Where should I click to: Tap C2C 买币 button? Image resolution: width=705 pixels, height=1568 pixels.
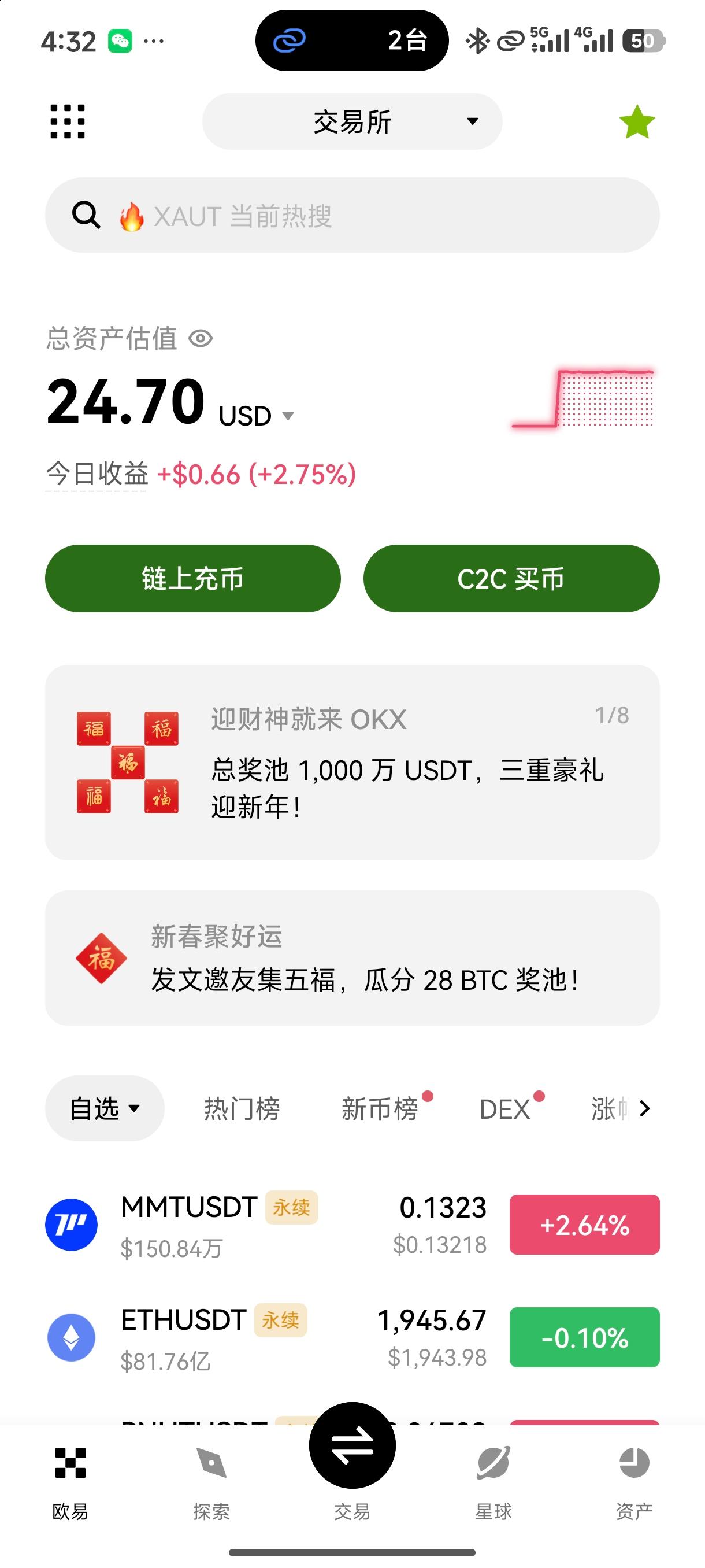click(511, 578)
